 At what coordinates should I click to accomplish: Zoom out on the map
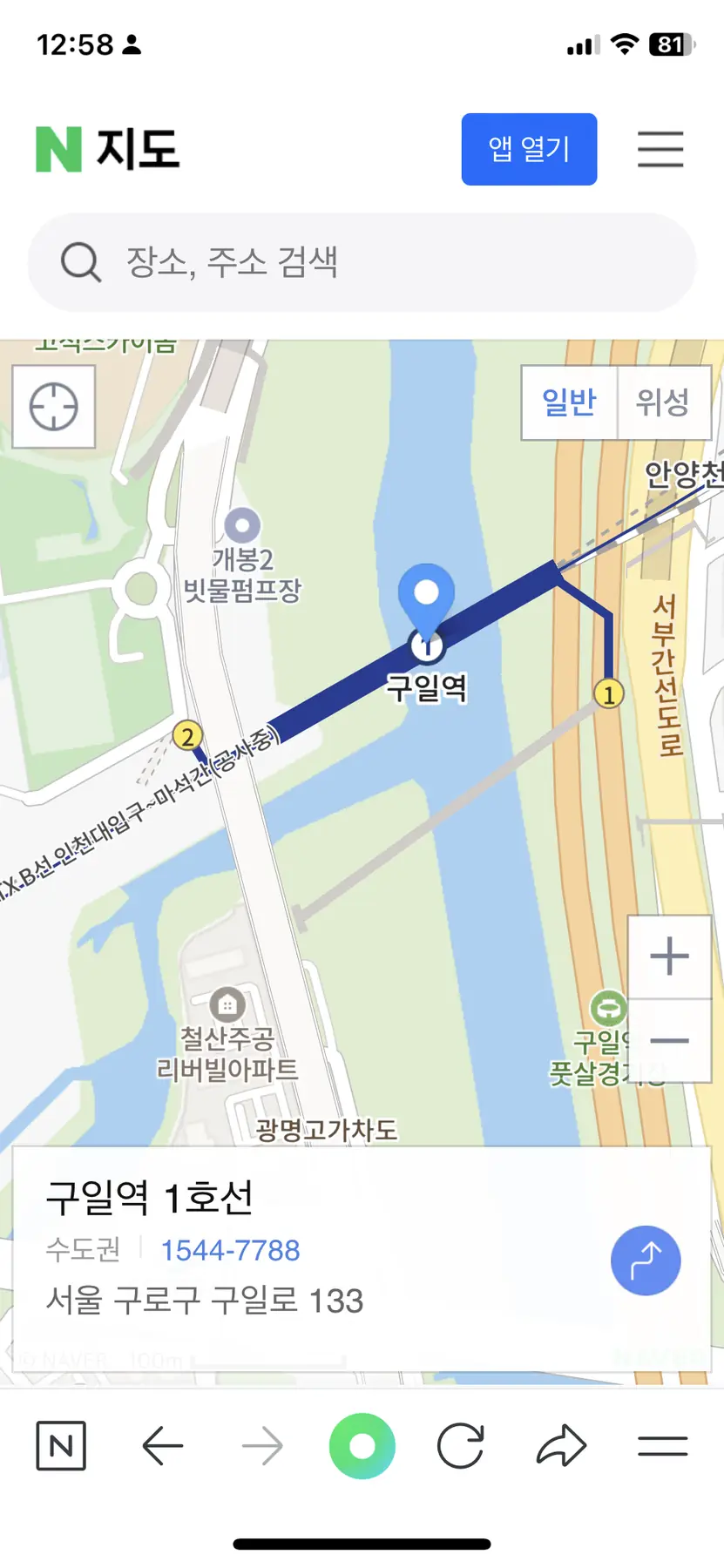tap(669, 1041)
